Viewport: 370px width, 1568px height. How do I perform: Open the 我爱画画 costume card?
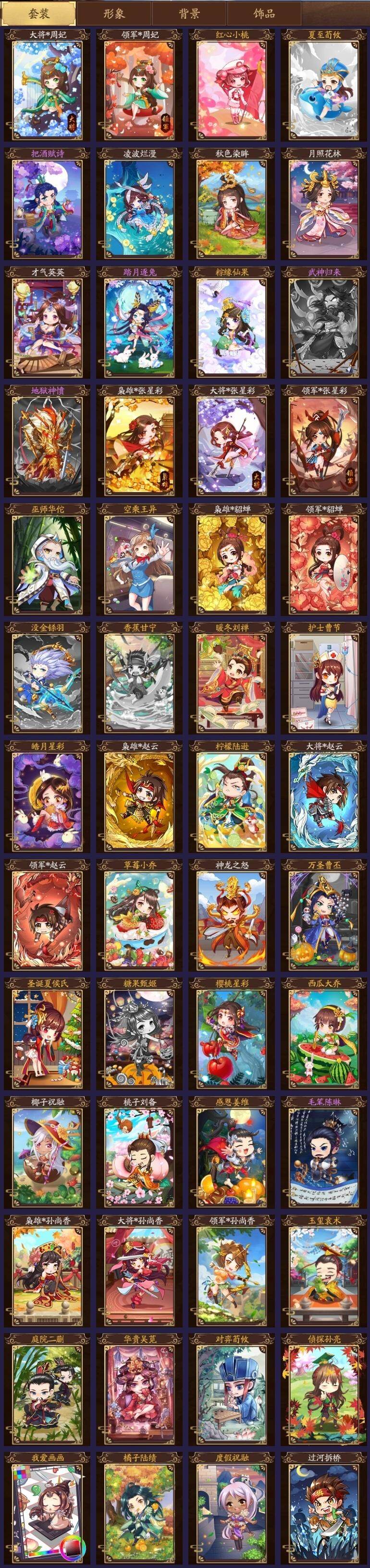tap(47, 1509)
